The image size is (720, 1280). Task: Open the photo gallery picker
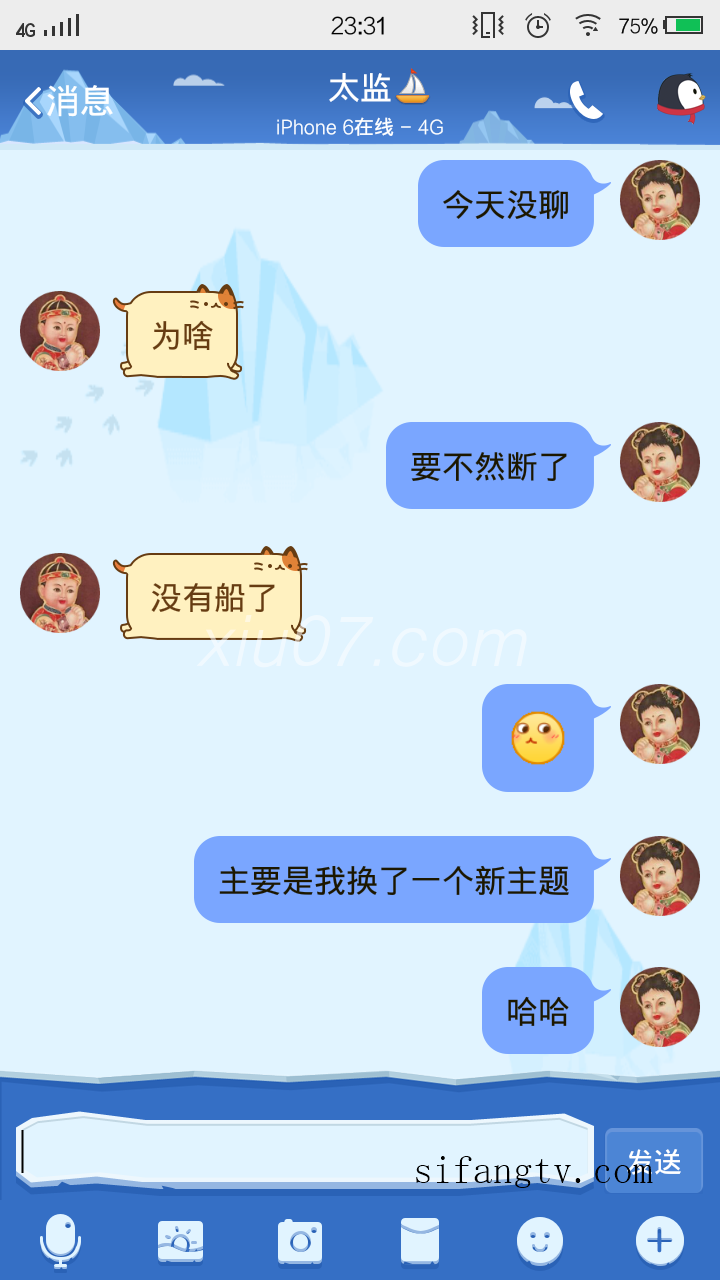(x=180, y=1241)
